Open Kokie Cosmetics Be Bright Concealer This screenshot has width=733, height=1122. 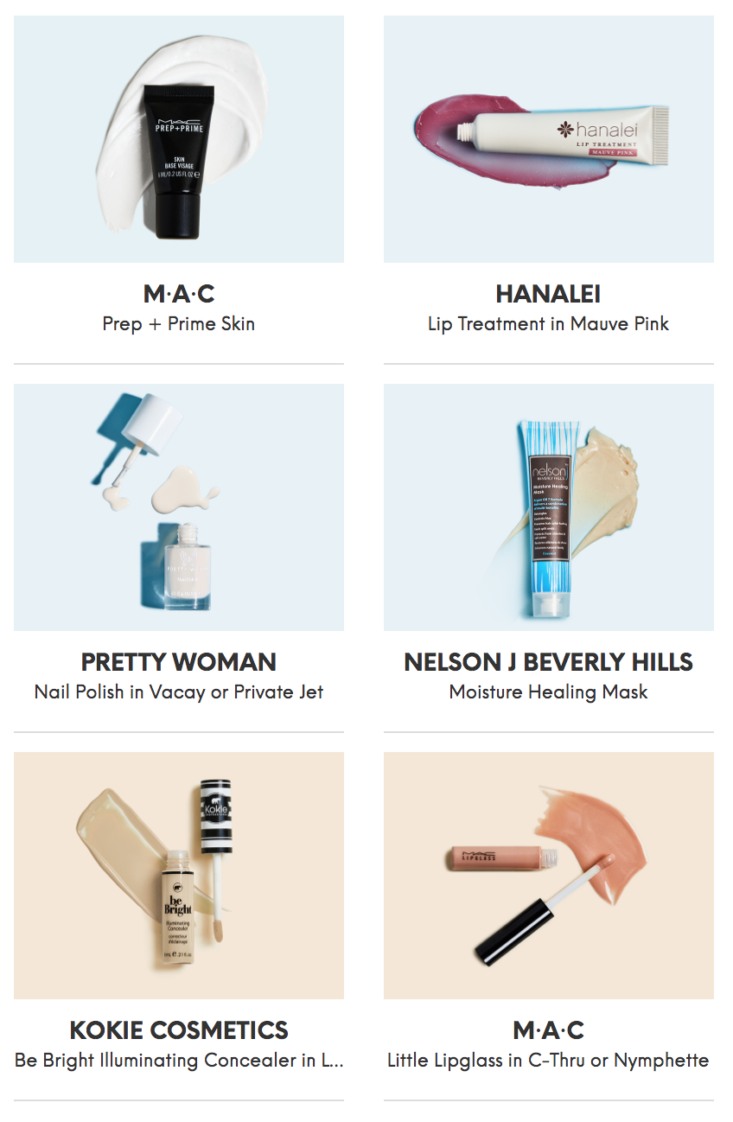[178, 876]
